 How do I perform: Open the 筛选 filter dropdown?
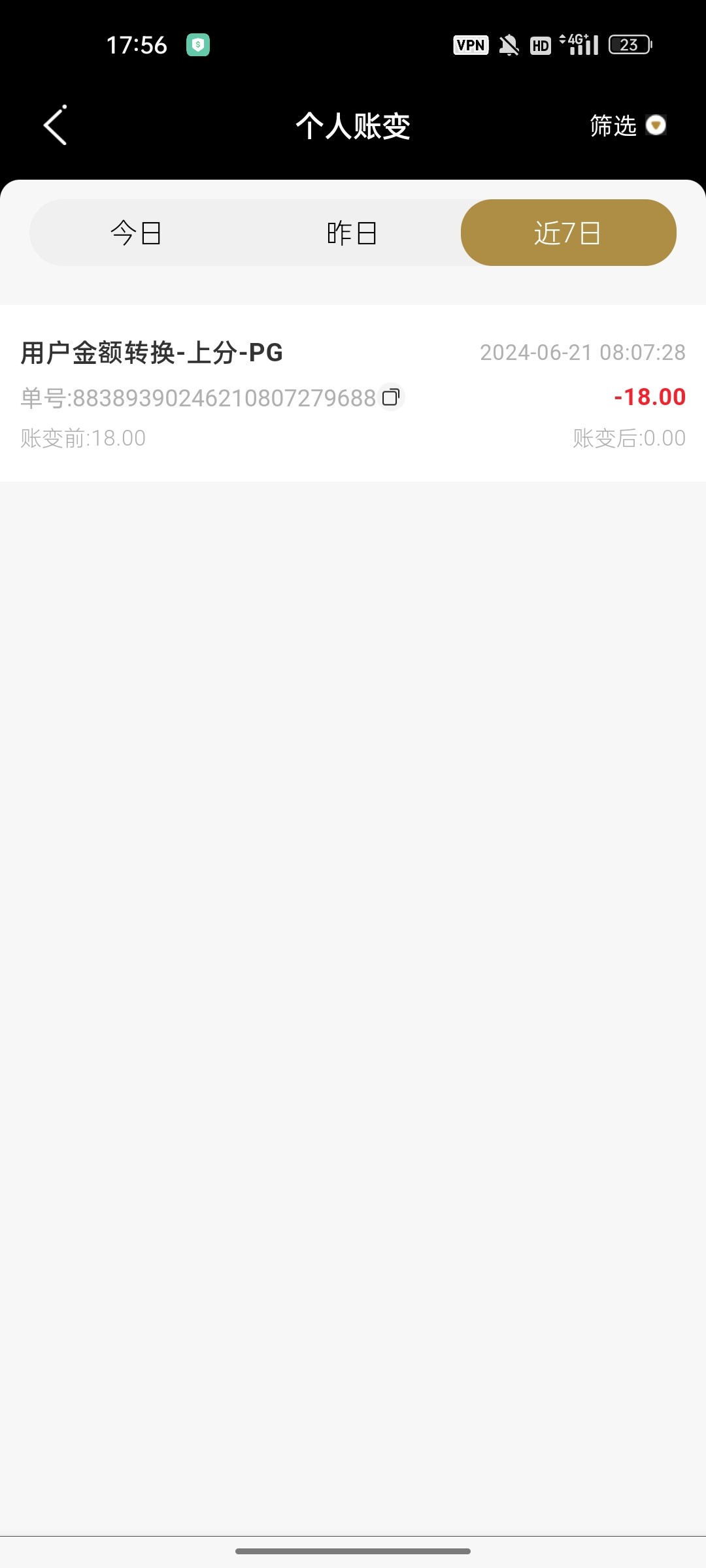click(626, 125)
